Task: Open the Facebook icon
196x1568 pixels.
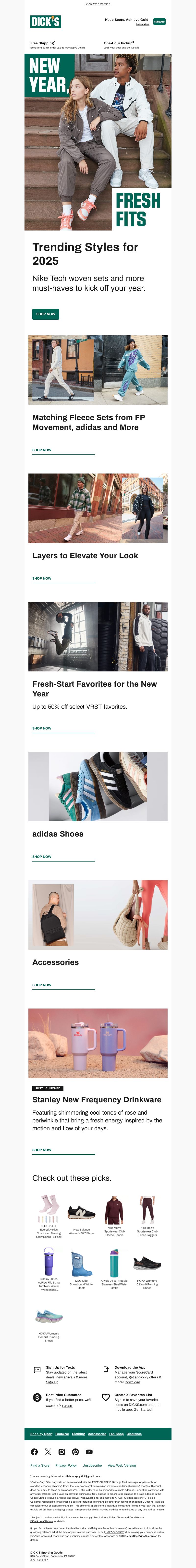Action: [34, 1452]
